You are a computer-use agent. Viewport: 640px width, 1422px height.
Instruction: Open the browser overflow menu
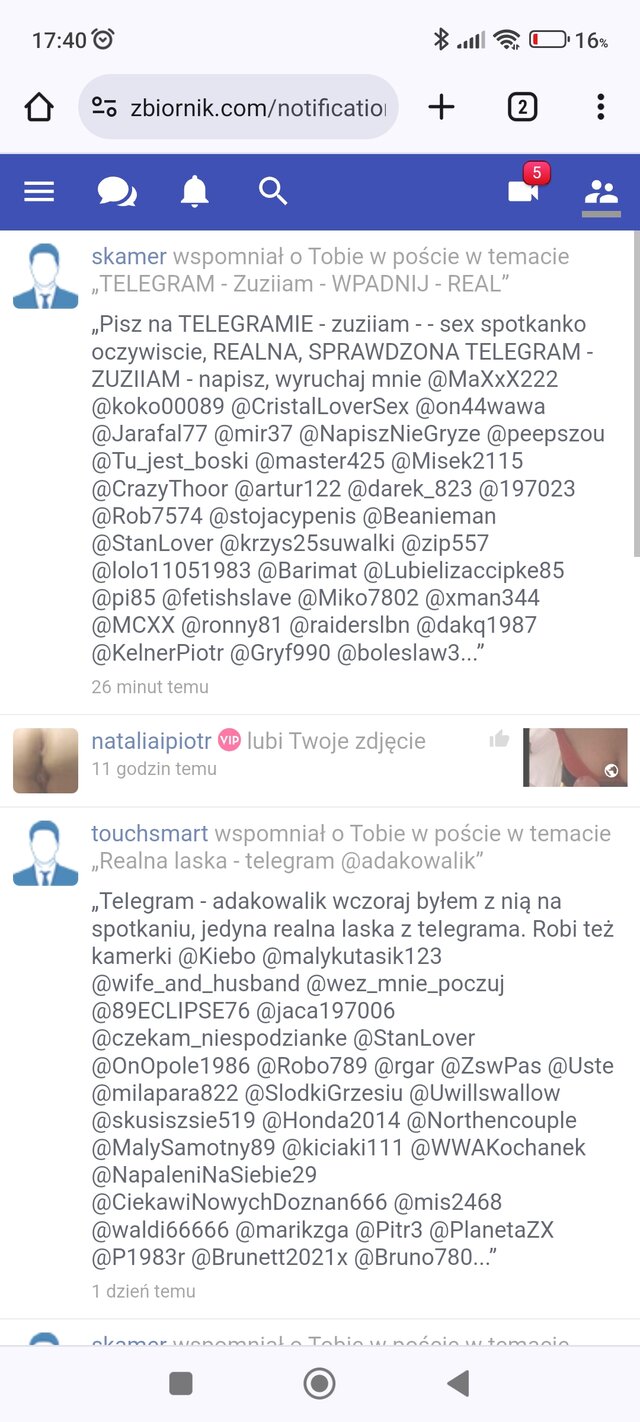click(600, 107)
